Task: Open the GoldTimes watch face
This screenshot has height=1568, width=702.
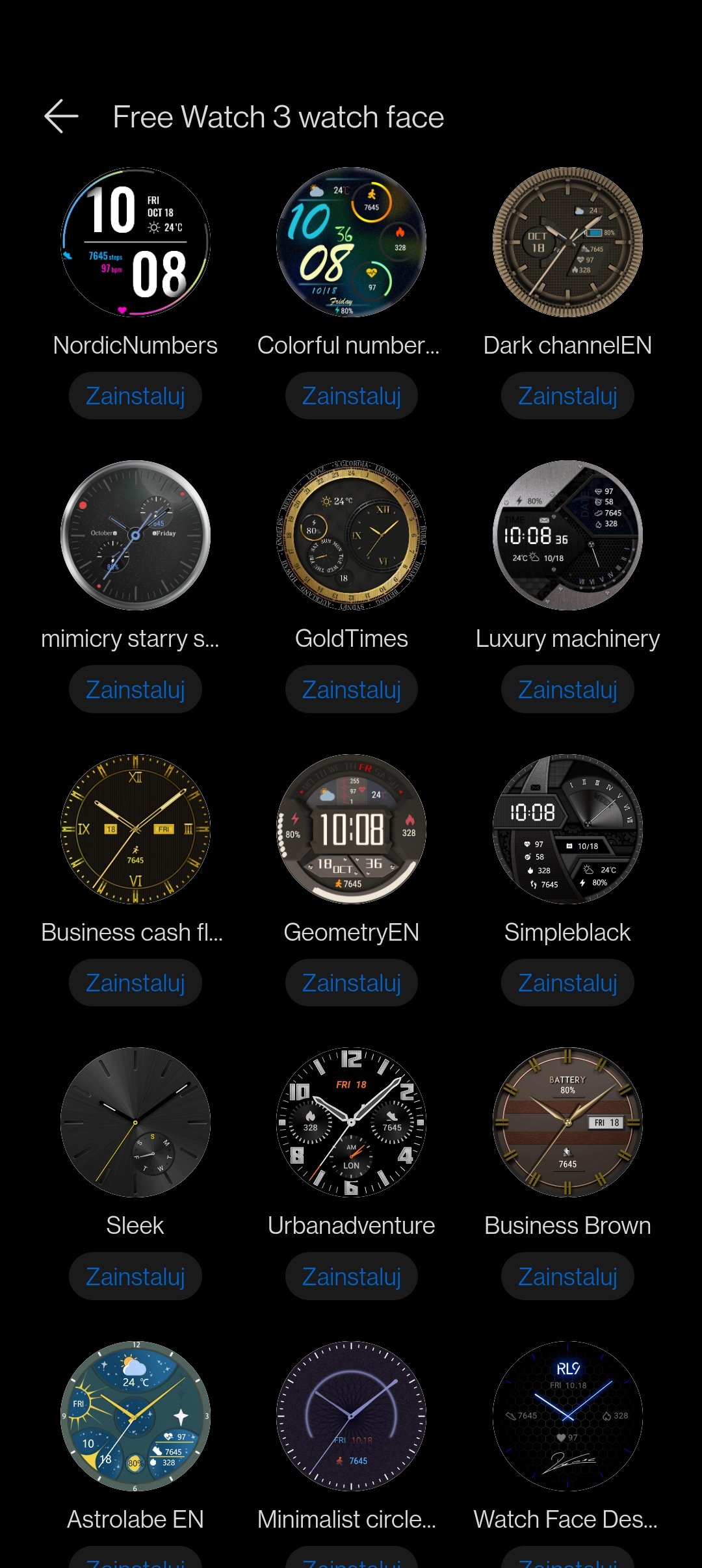Action: pos(351,536)
